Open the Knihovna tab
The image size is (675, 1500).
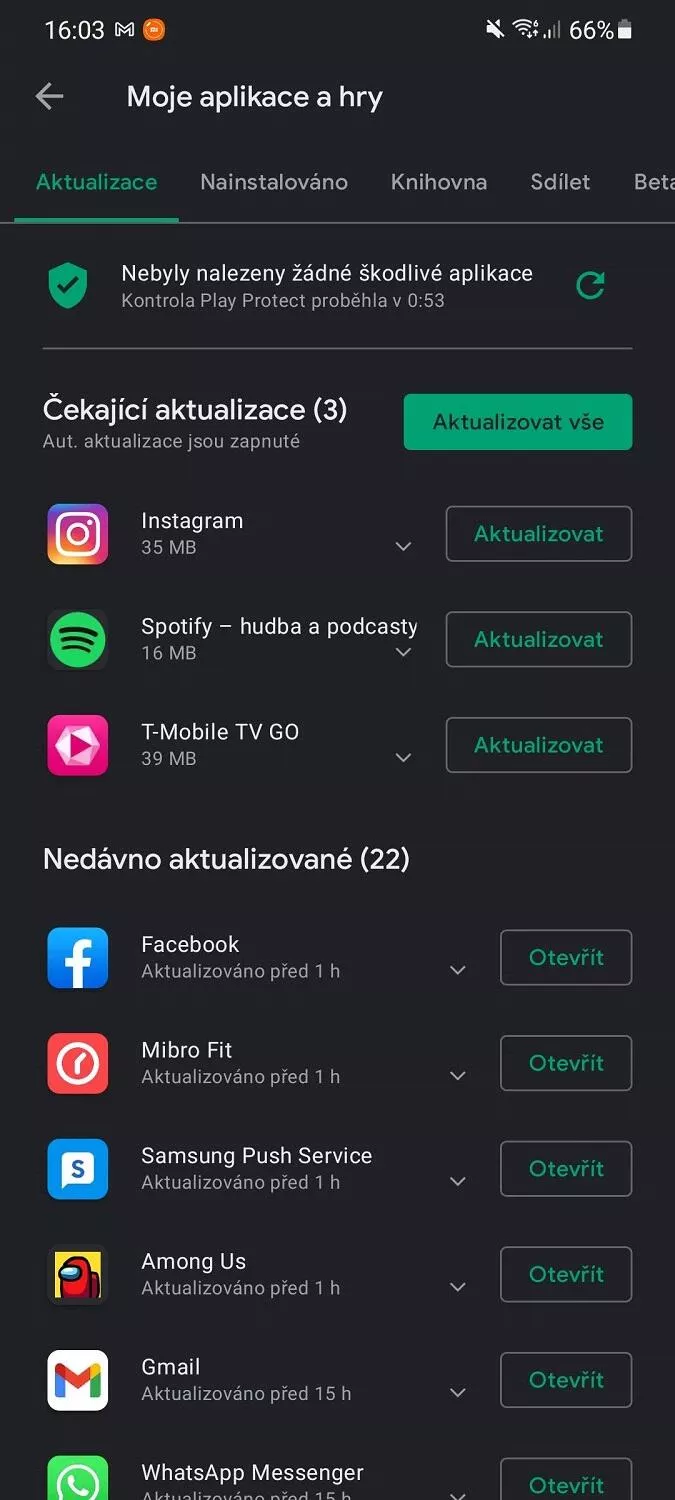click(439, 182)
